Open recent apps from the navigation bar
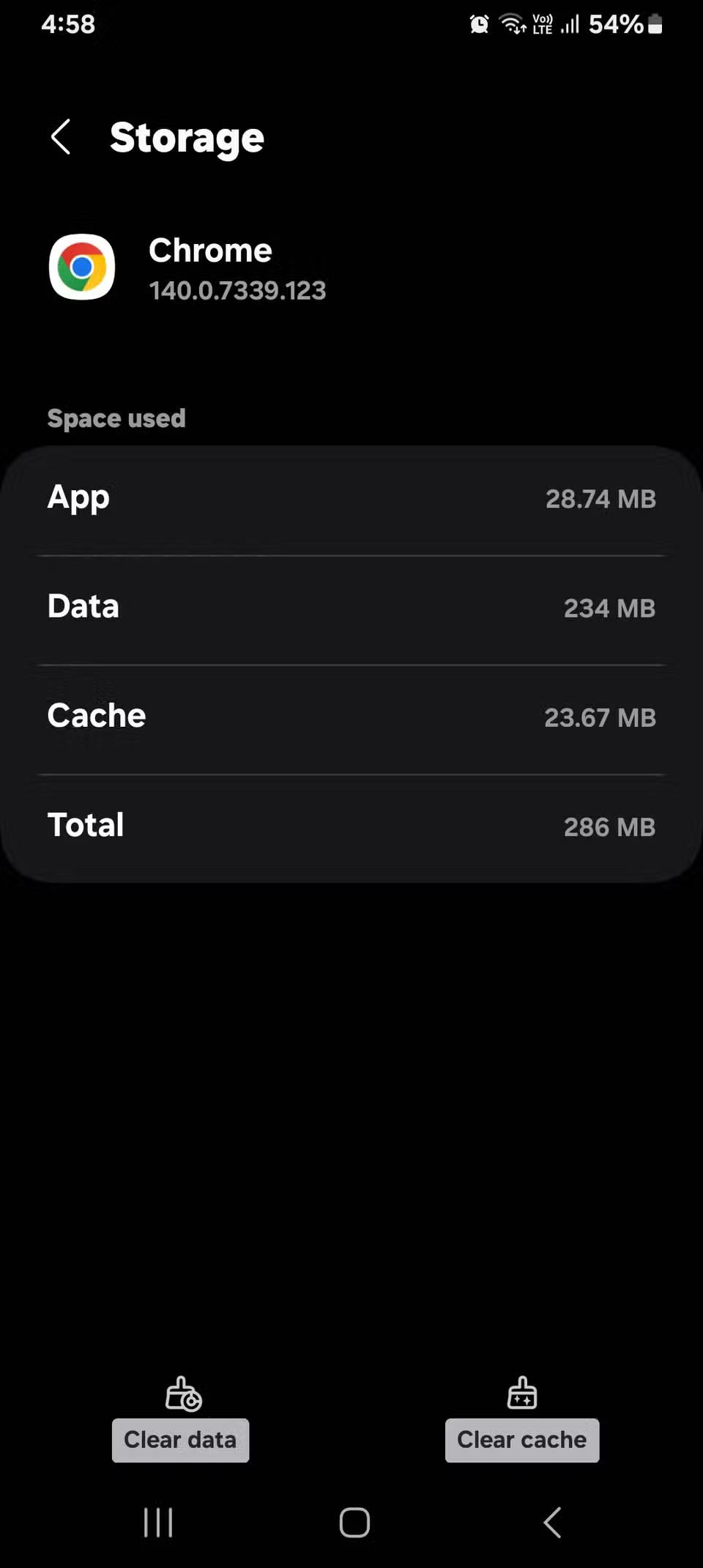This screenshot has height=1568, width=703. 158,1522
